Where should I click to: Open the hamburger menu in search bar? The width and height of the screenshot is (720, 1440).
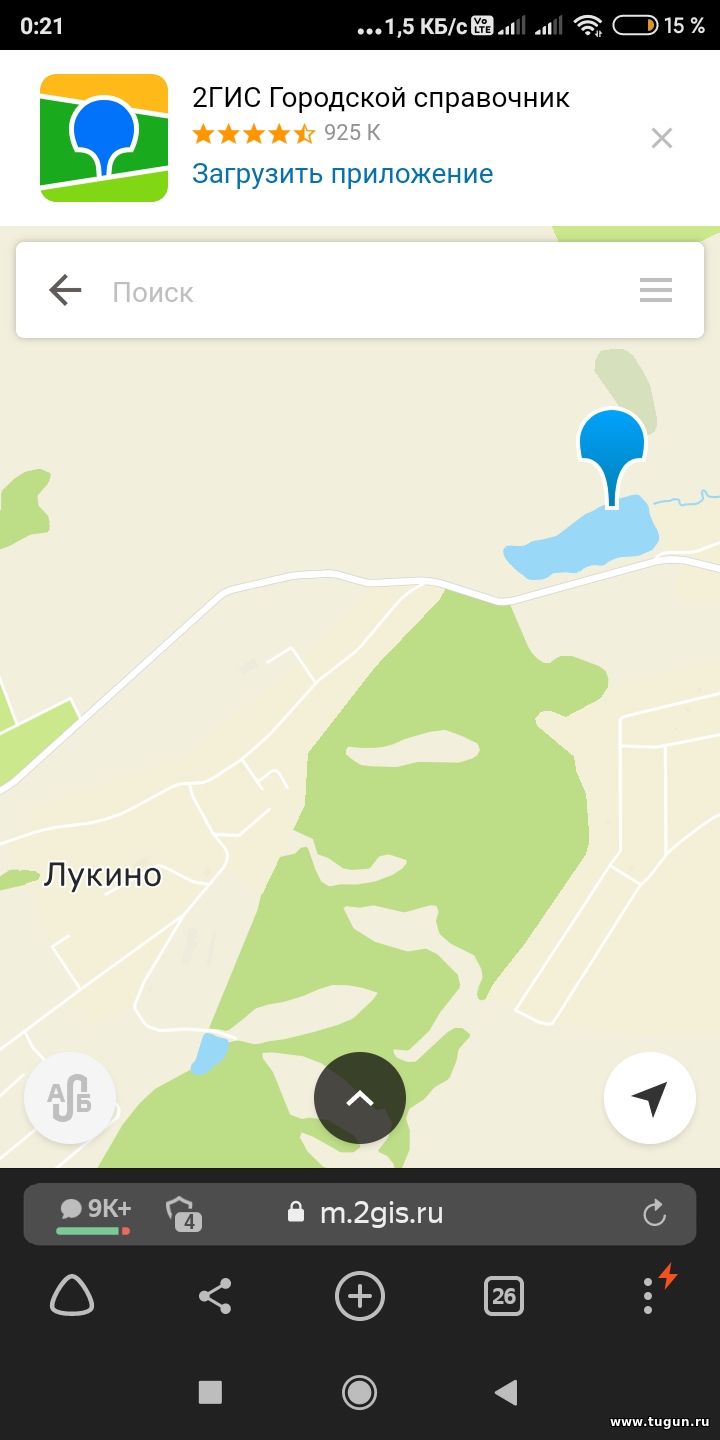click(656, 291)
